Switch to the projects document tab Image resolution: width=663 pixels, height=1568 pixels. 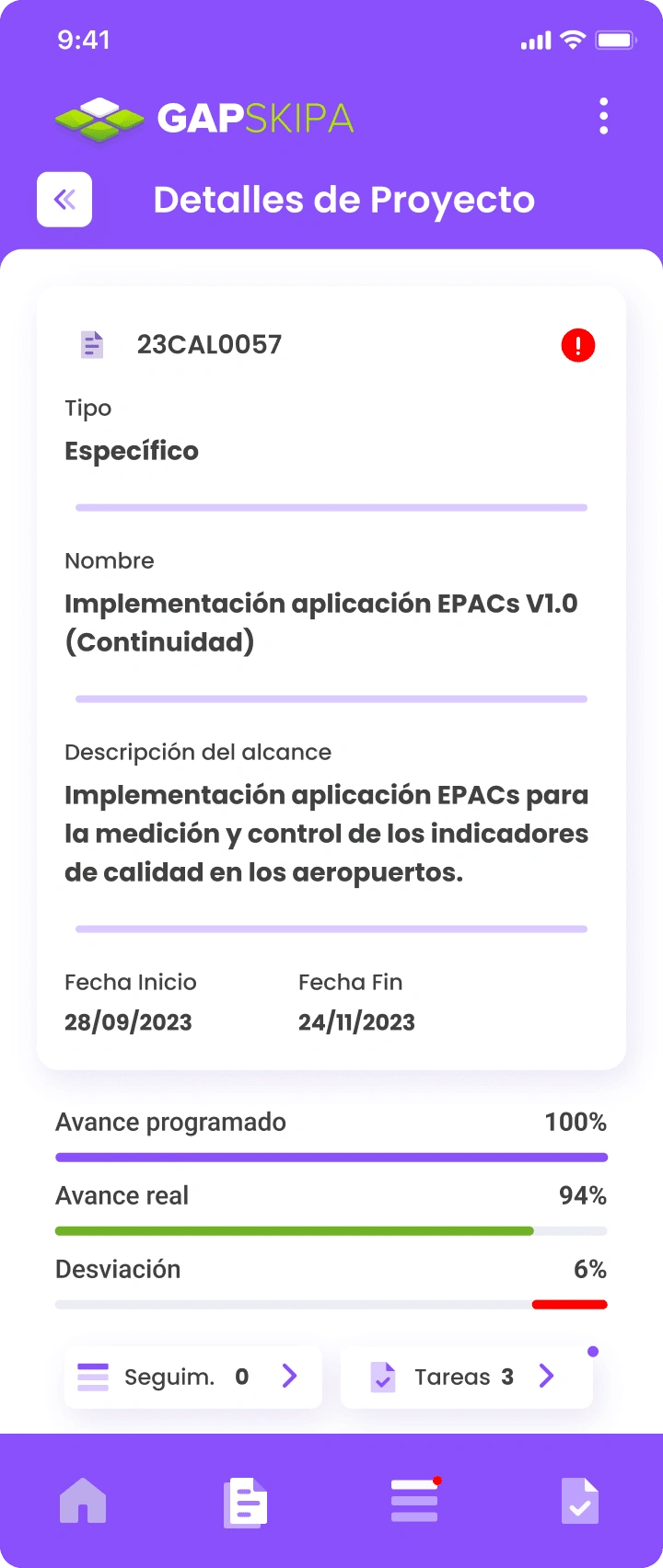coord(246,1502)
